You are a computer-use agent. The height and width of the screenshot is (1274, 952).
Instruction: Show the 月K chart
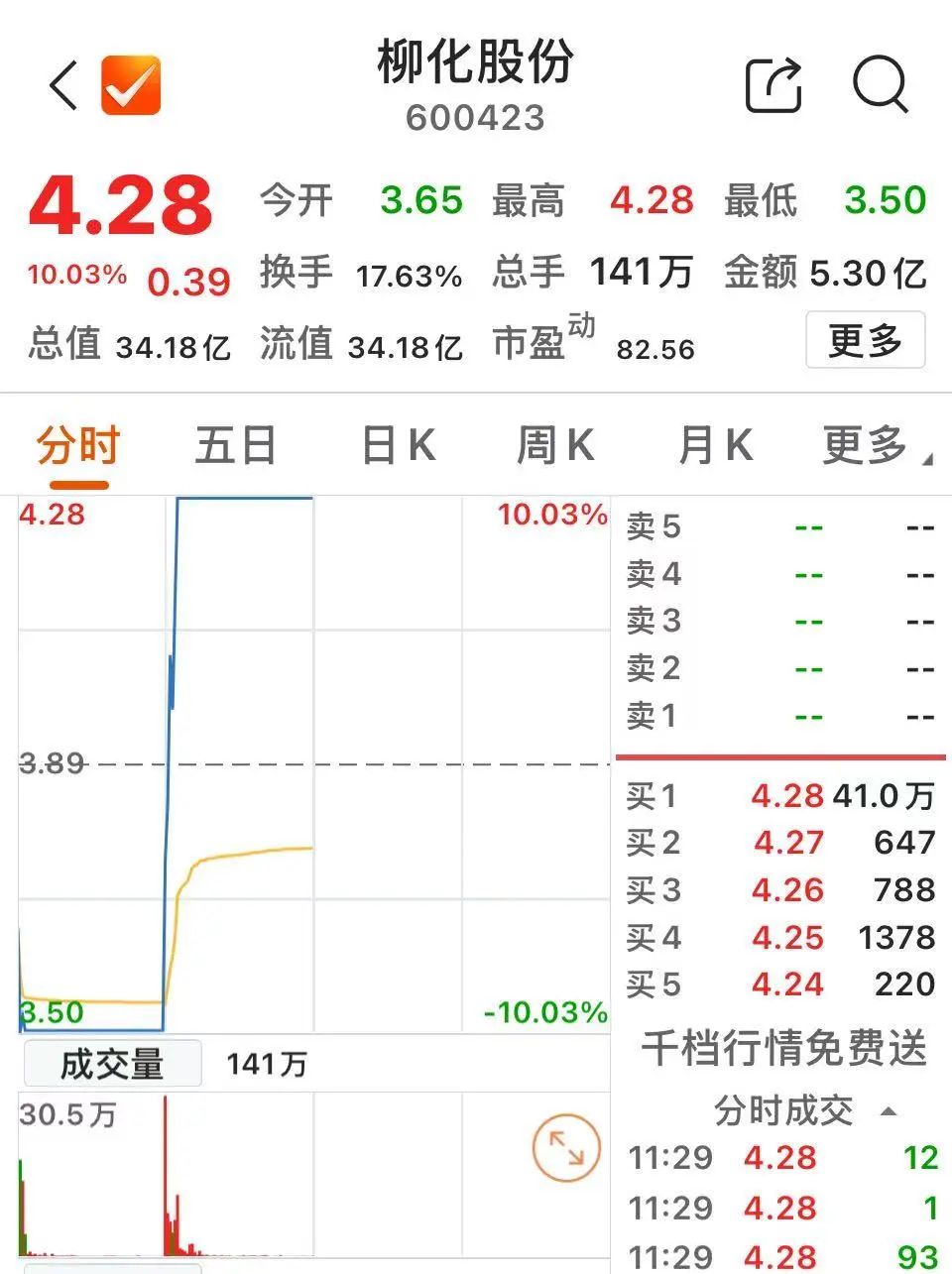[715, 446]
